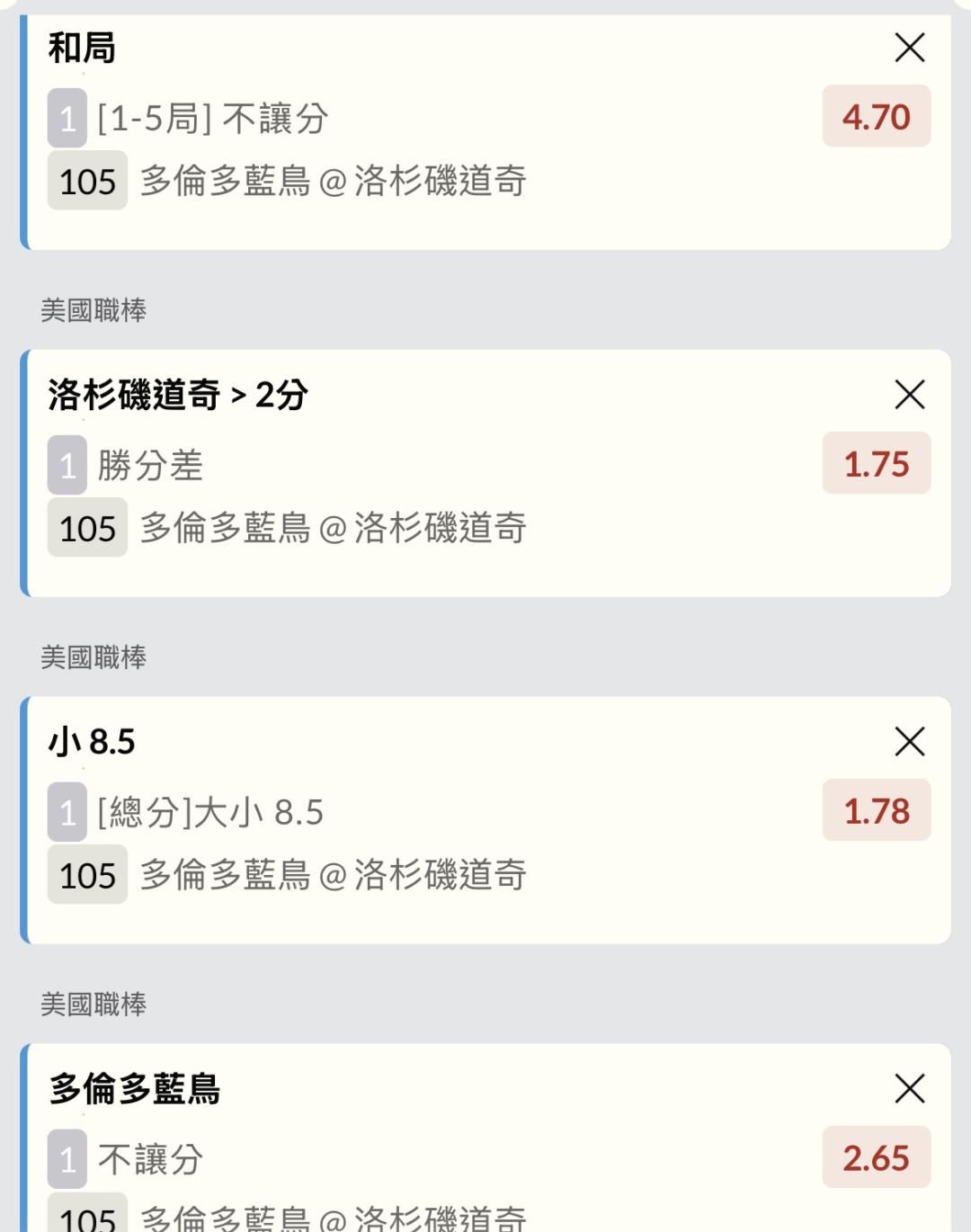Remove the 和局 bet selection

(x=910, y=48)
